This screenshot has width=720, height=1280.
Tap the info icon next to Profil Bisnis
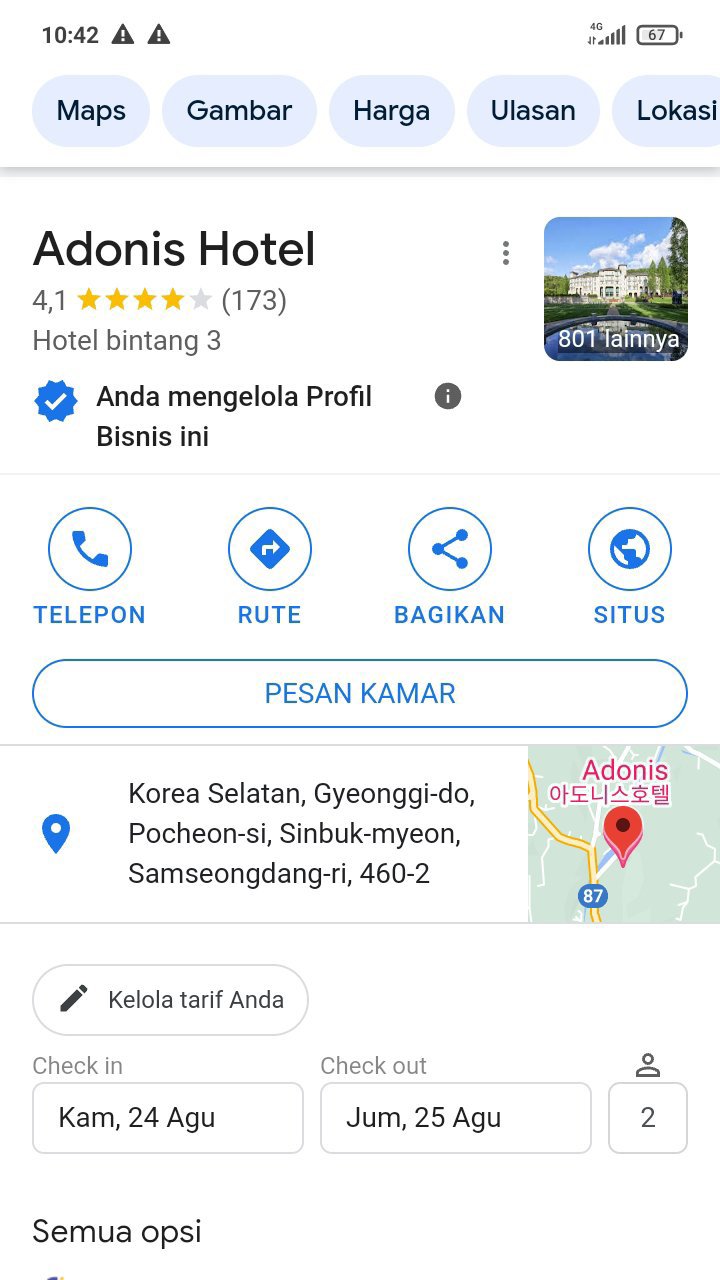(x=448, y=396)
